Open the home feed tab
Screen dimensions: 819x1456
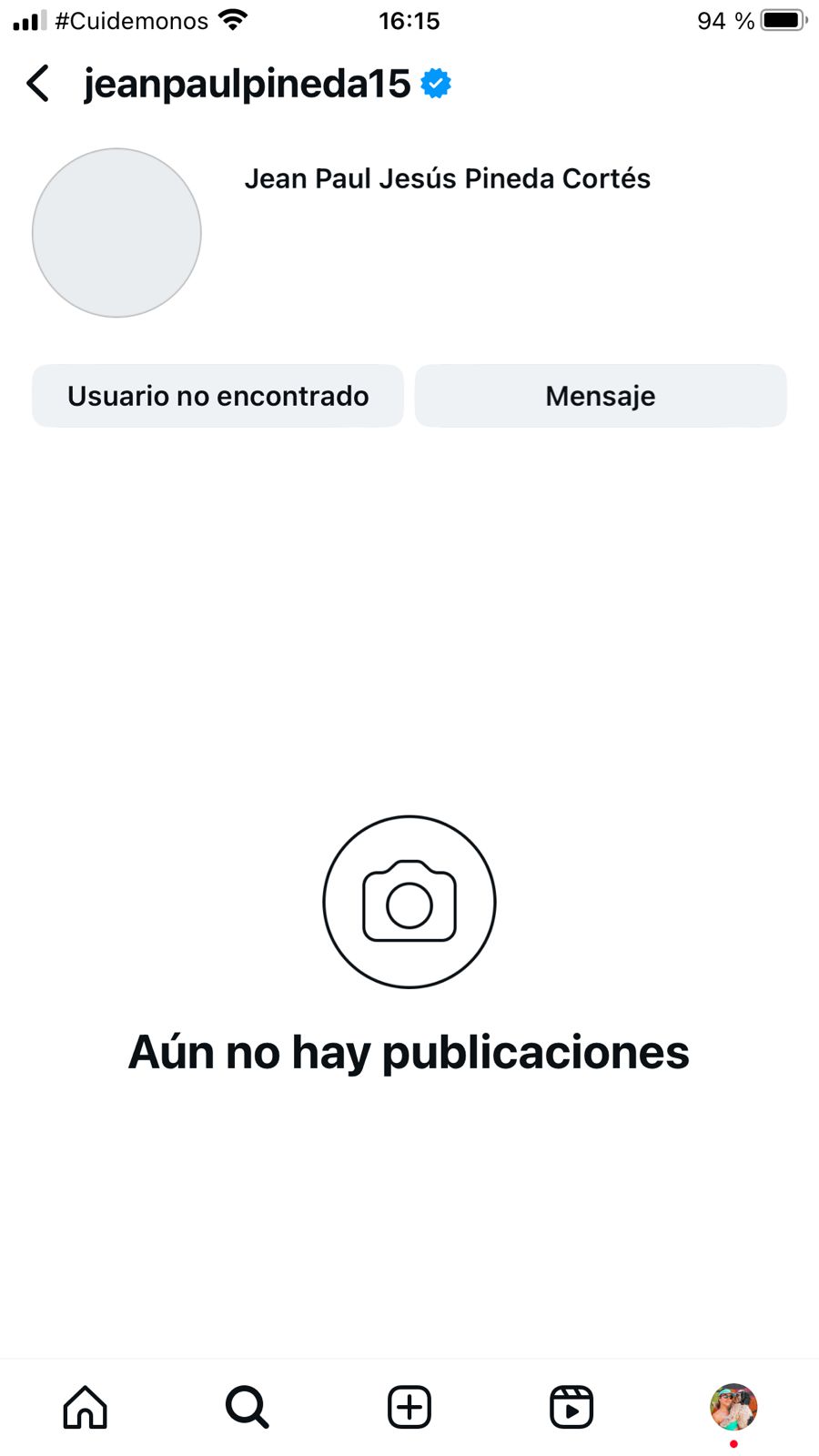(86, 1407)
